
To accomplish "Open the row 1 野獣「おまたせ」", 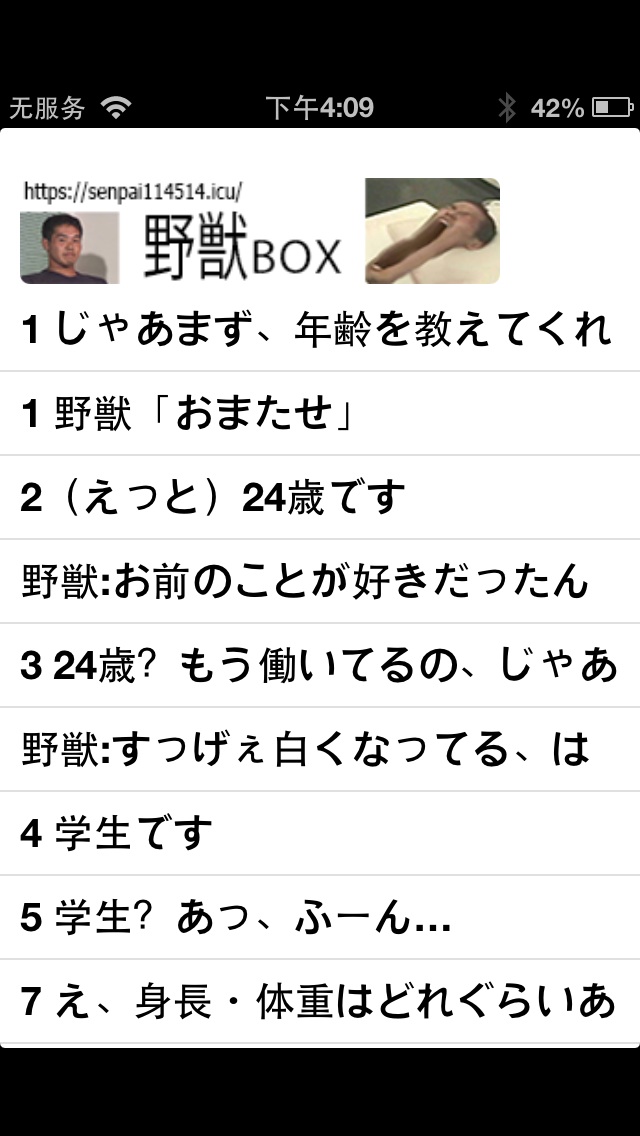I will pyautogui.click(x=320, y=413).
